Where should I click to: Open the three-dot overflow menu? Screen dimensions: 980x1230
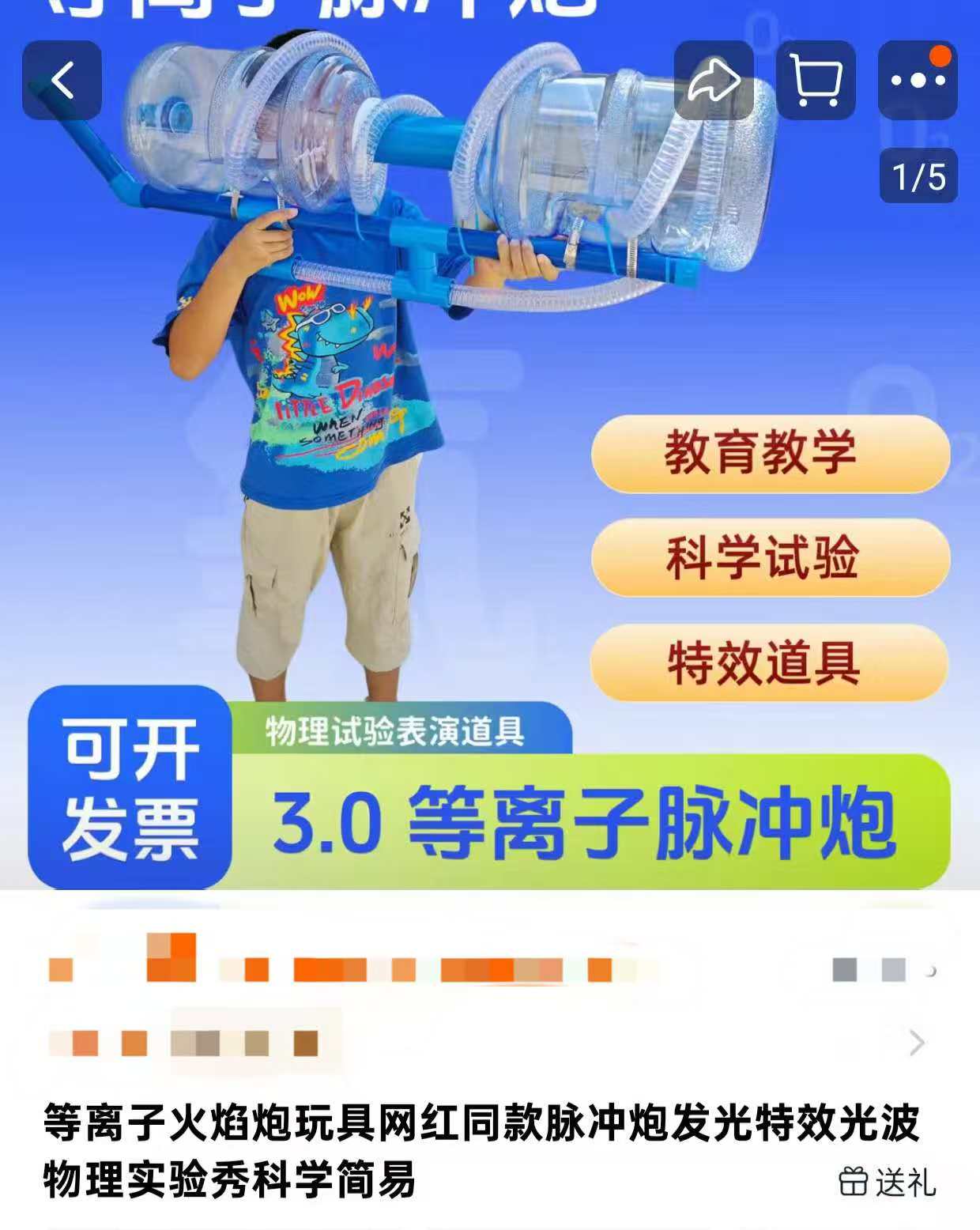coord(918,80)
